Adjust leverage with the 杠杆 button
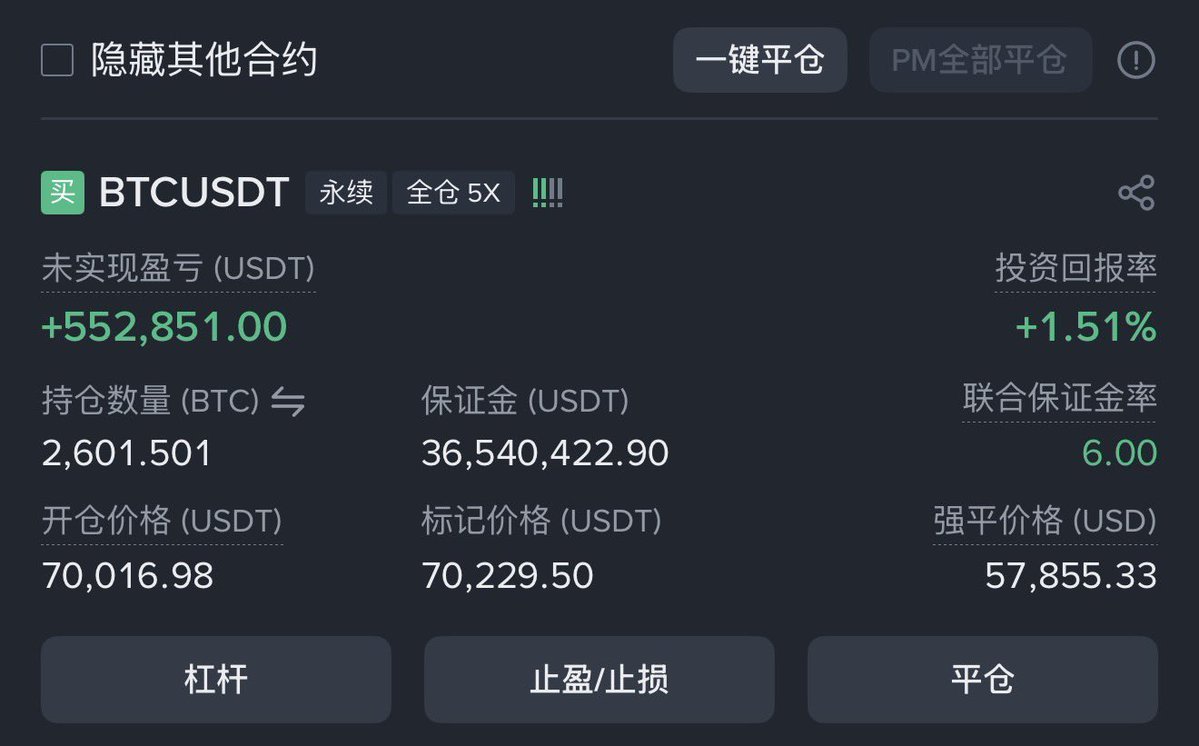 216,680
